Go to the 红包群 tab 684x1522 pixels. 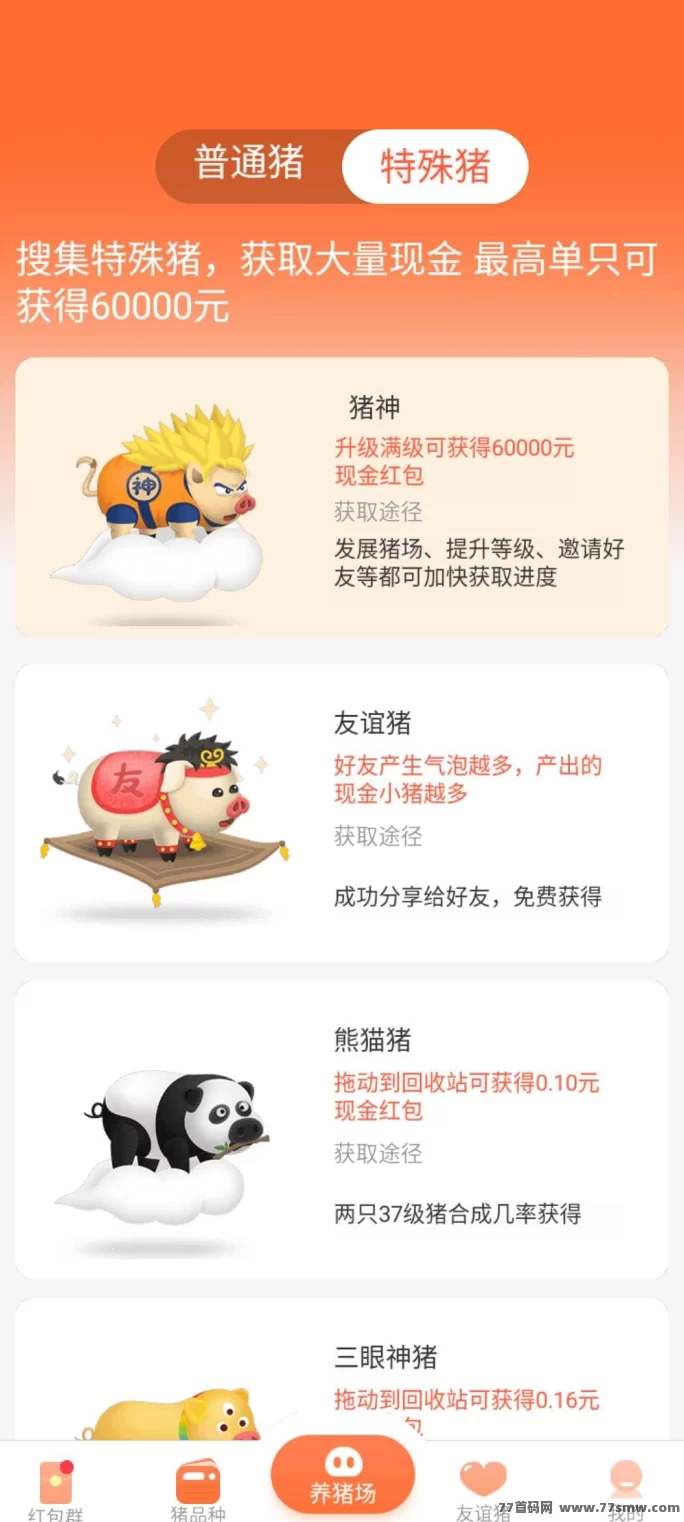[56, 1489]
